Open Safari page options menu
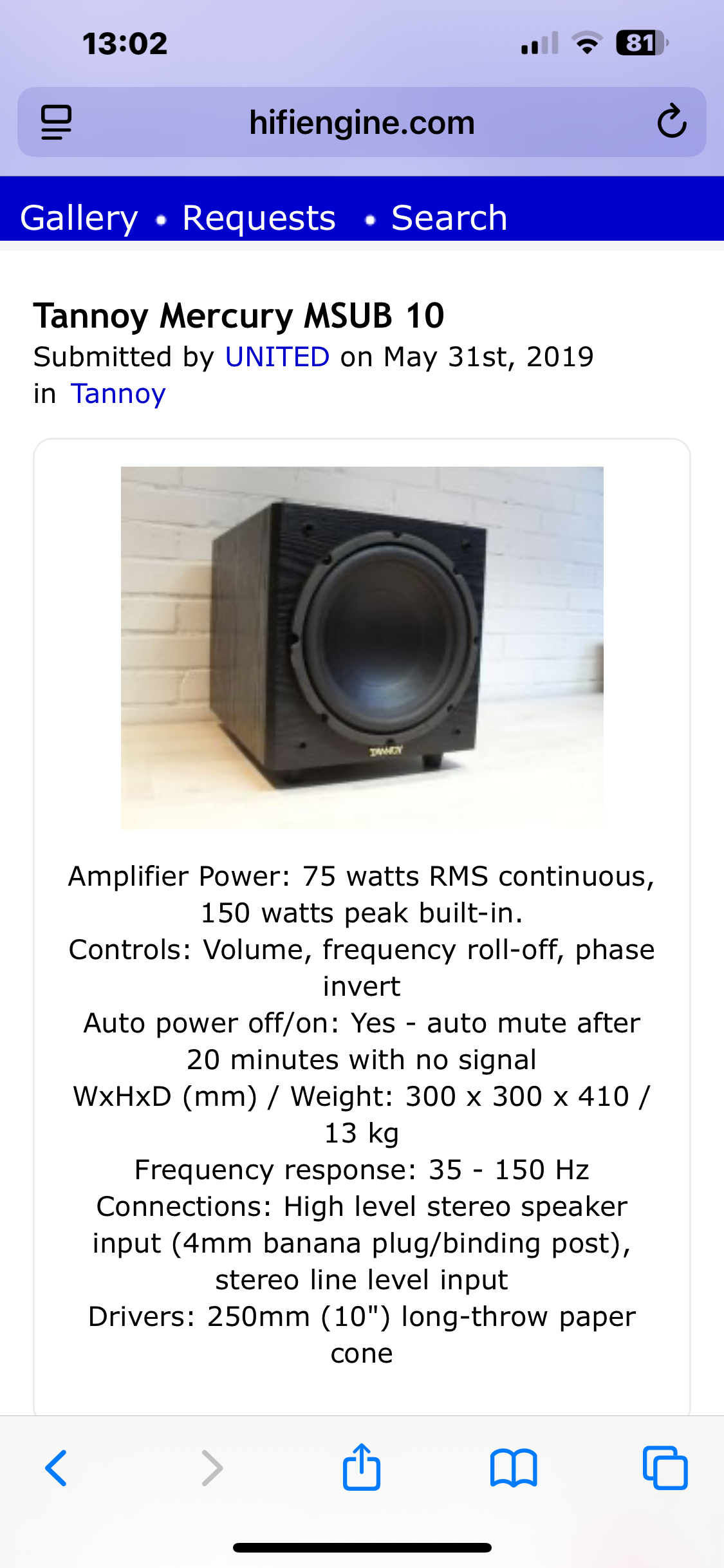 pos(56,122)
